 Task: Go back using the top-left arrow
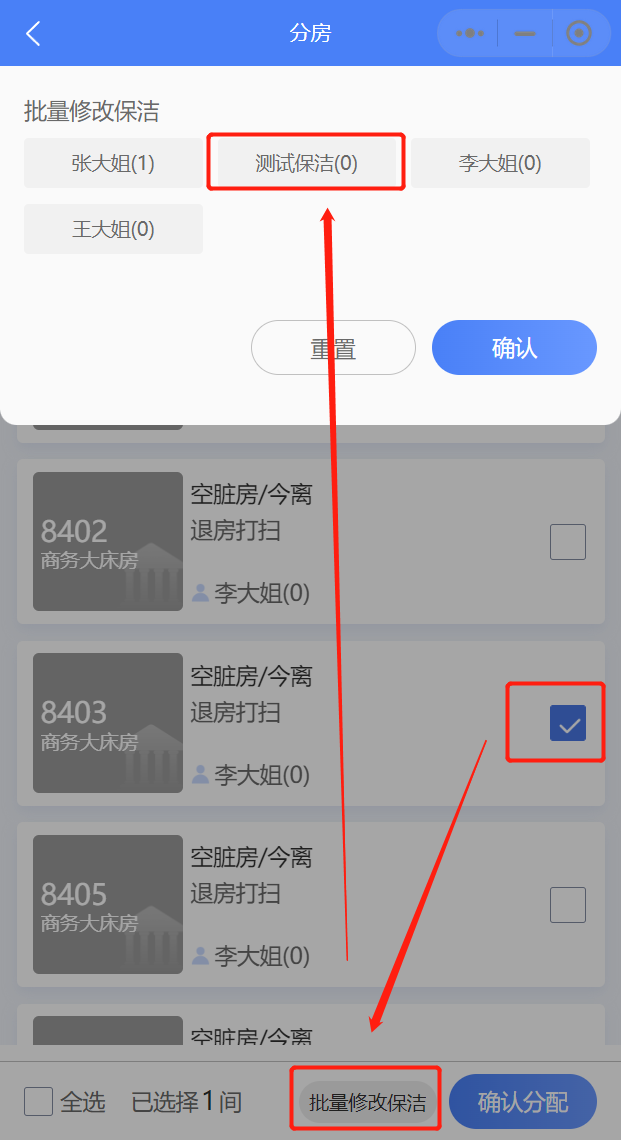(x=33, y=33)
